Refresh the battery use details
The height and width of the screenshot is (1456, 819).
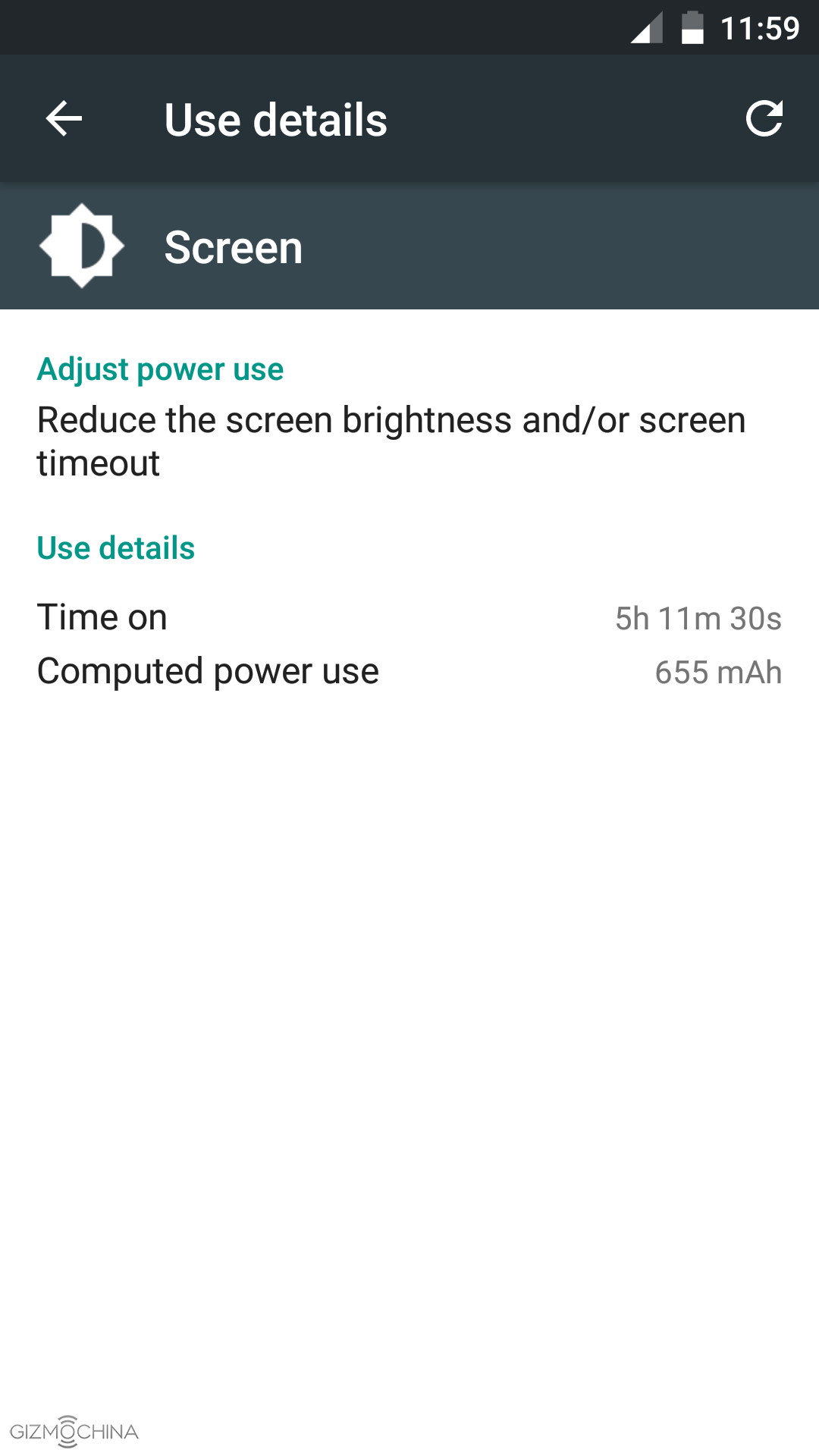click(x=764, y=119)
